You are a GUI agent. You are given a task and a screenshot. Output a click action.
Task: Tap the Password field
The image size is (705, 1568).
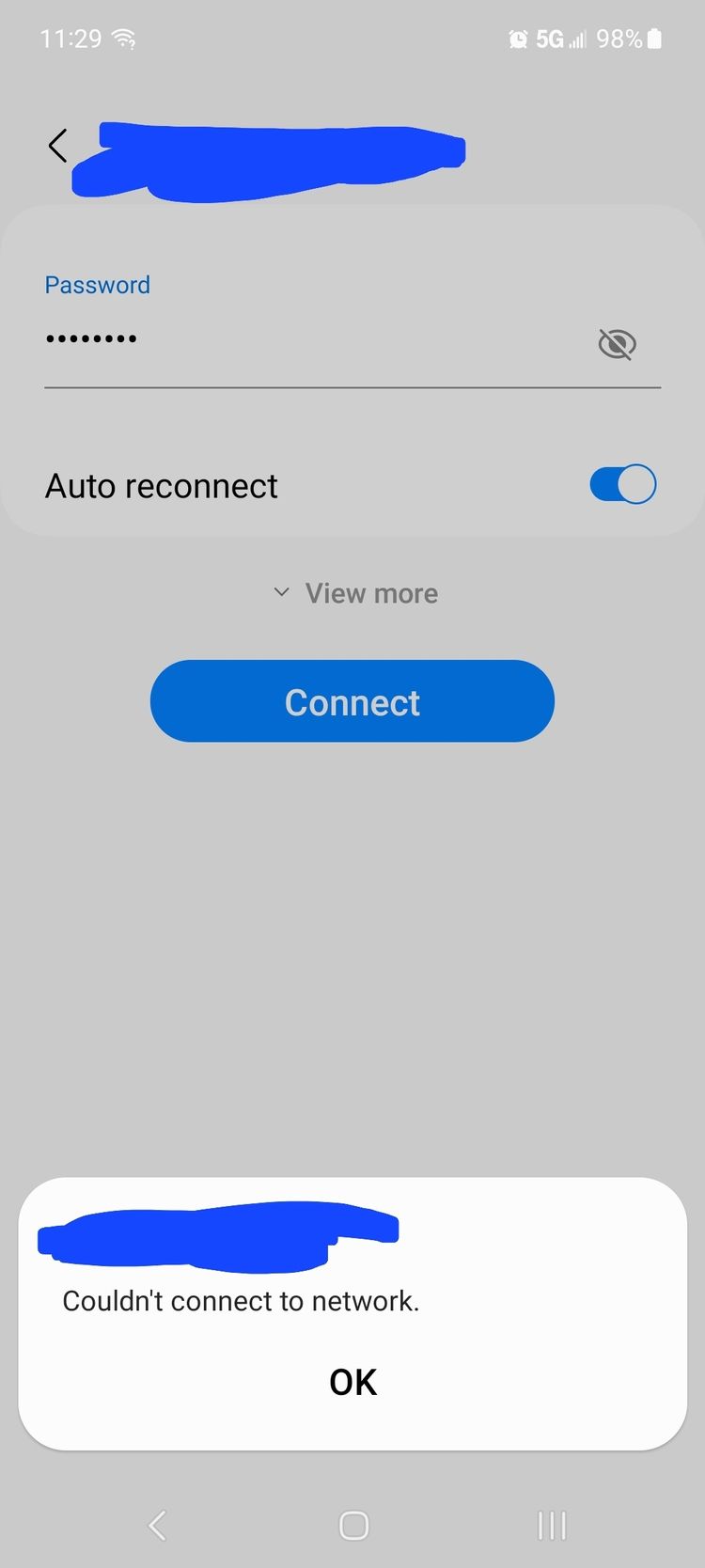pos(315,340)
